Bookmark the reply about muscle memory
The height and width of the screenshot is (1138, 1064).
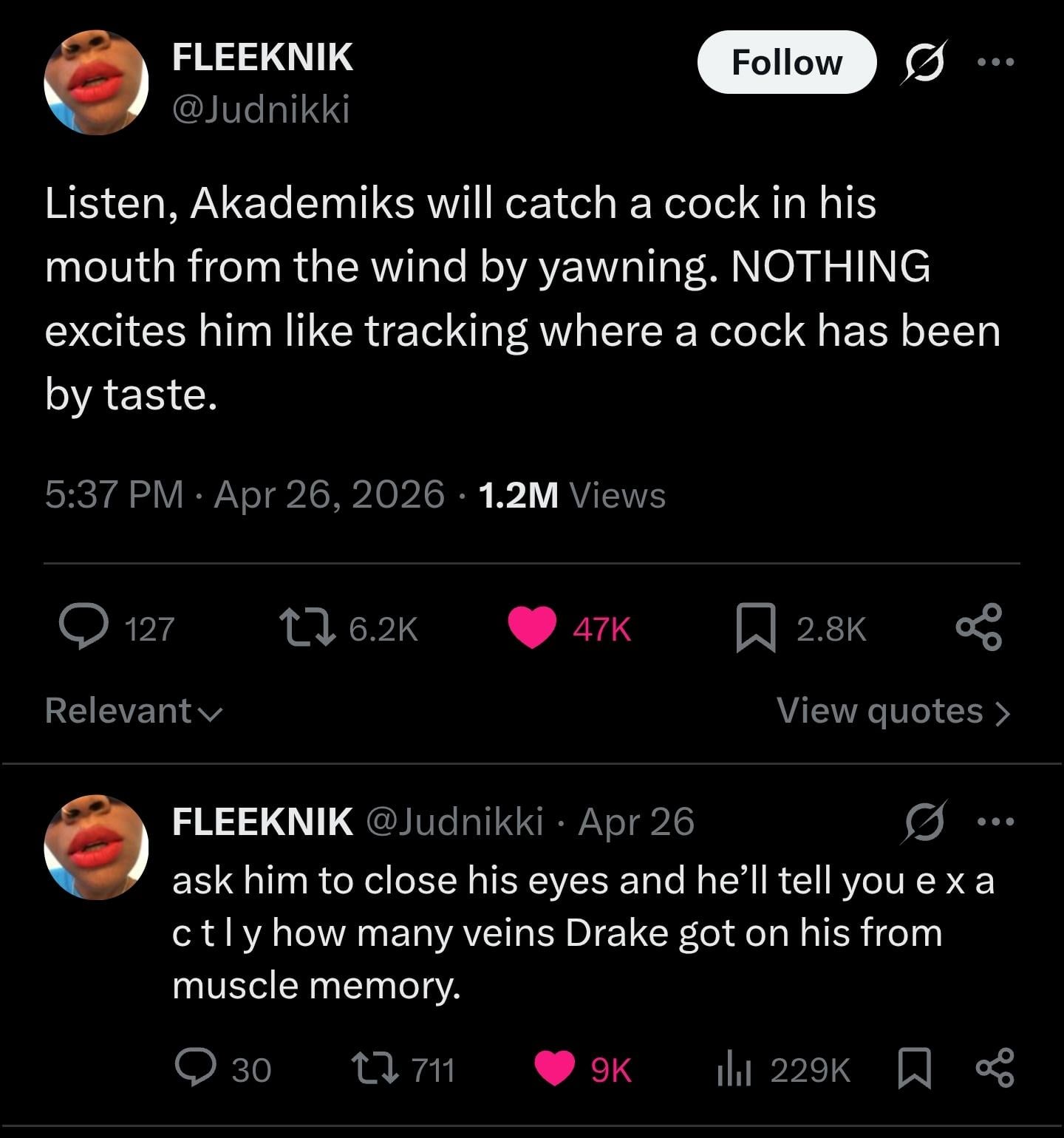point(914,1069)
